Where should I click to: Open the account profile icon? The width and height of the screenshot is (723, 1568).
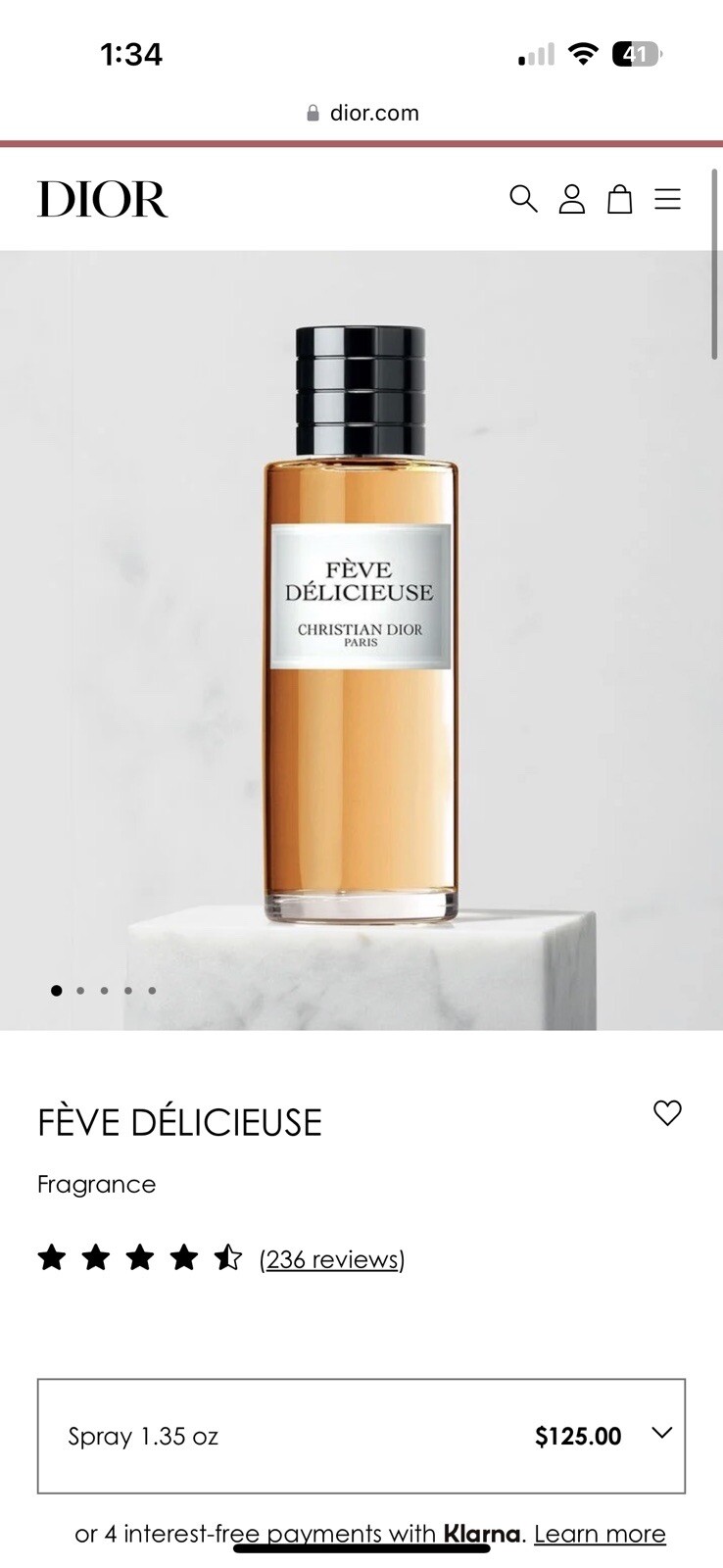coord(572,199)
